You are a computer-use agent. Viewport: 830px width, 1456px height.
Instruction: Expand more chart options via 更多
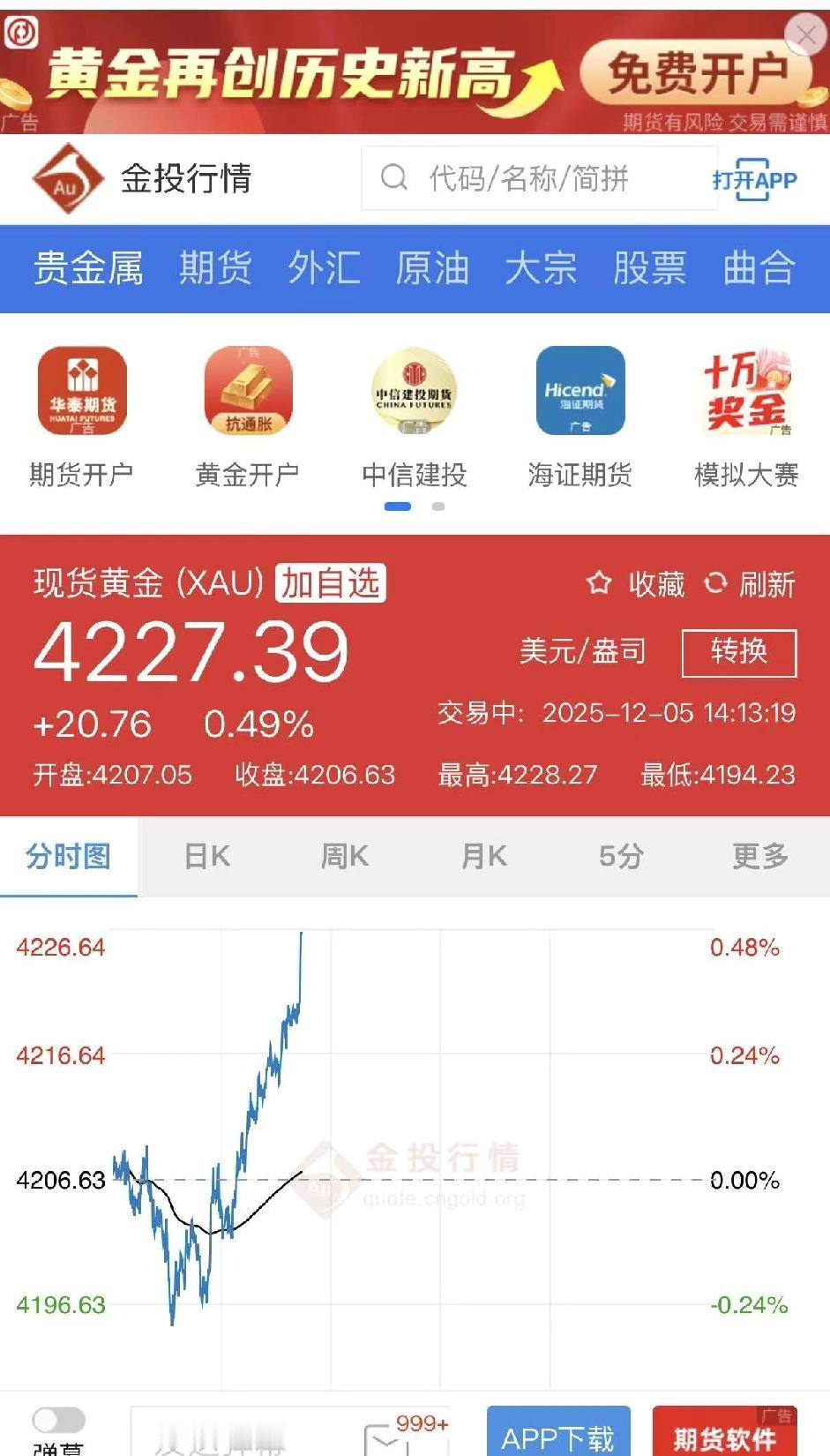[757, 856]
